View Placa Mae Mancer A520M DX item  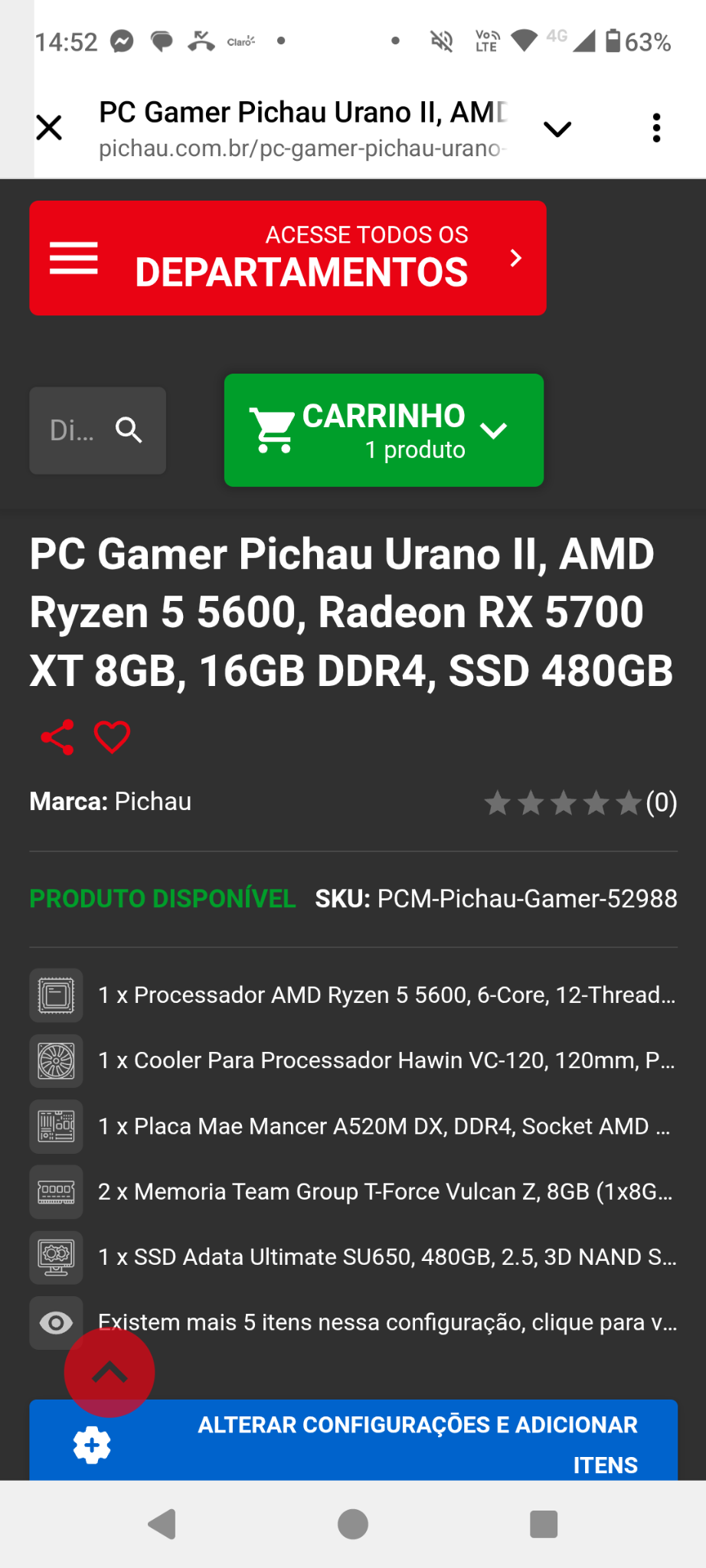click(x=353, y=1126)
